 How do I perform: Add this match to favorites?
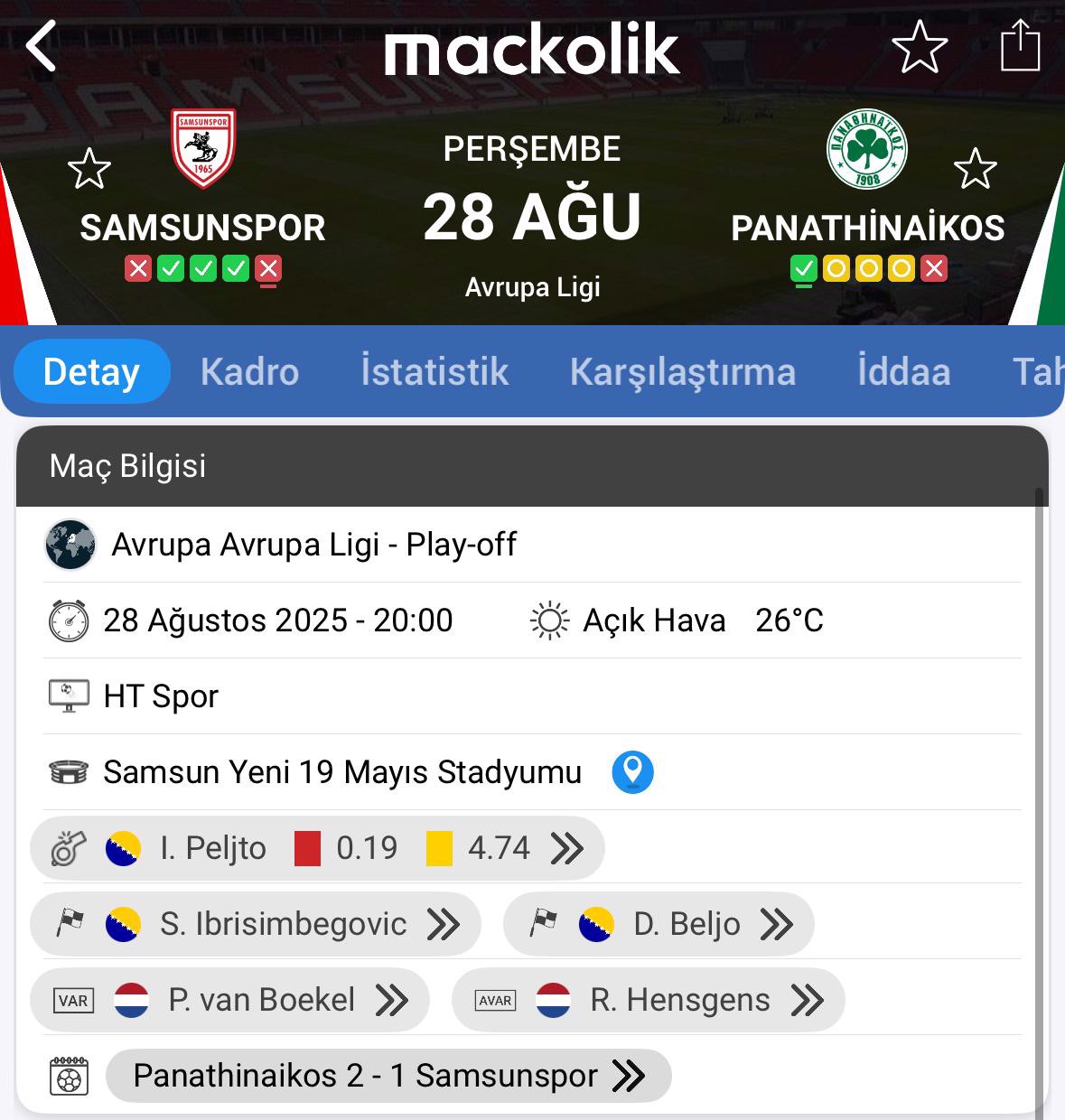click(x=919, y=47)
